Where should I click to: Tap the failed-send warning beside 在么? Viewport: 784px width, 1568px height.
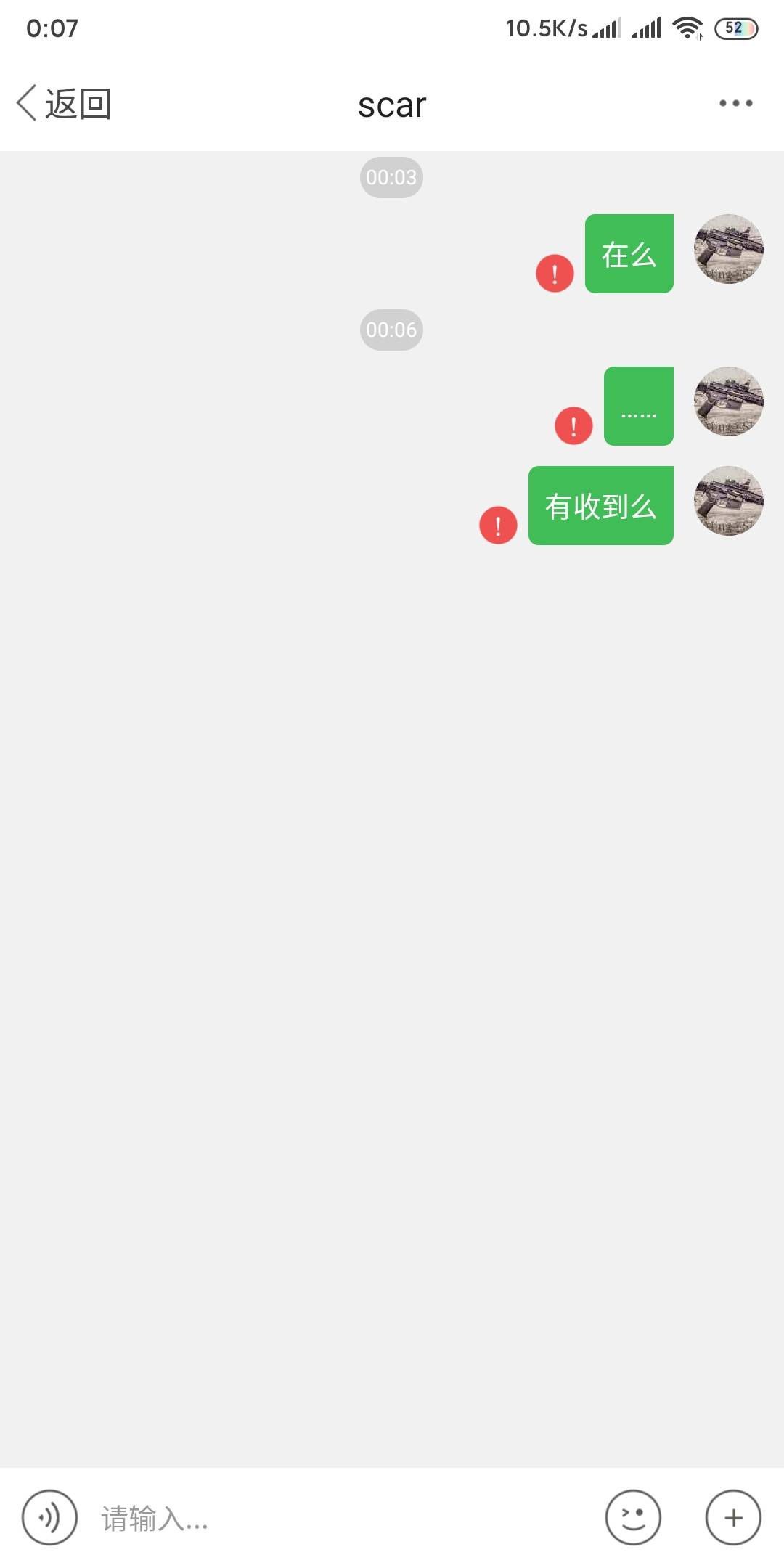click(555, 274)
